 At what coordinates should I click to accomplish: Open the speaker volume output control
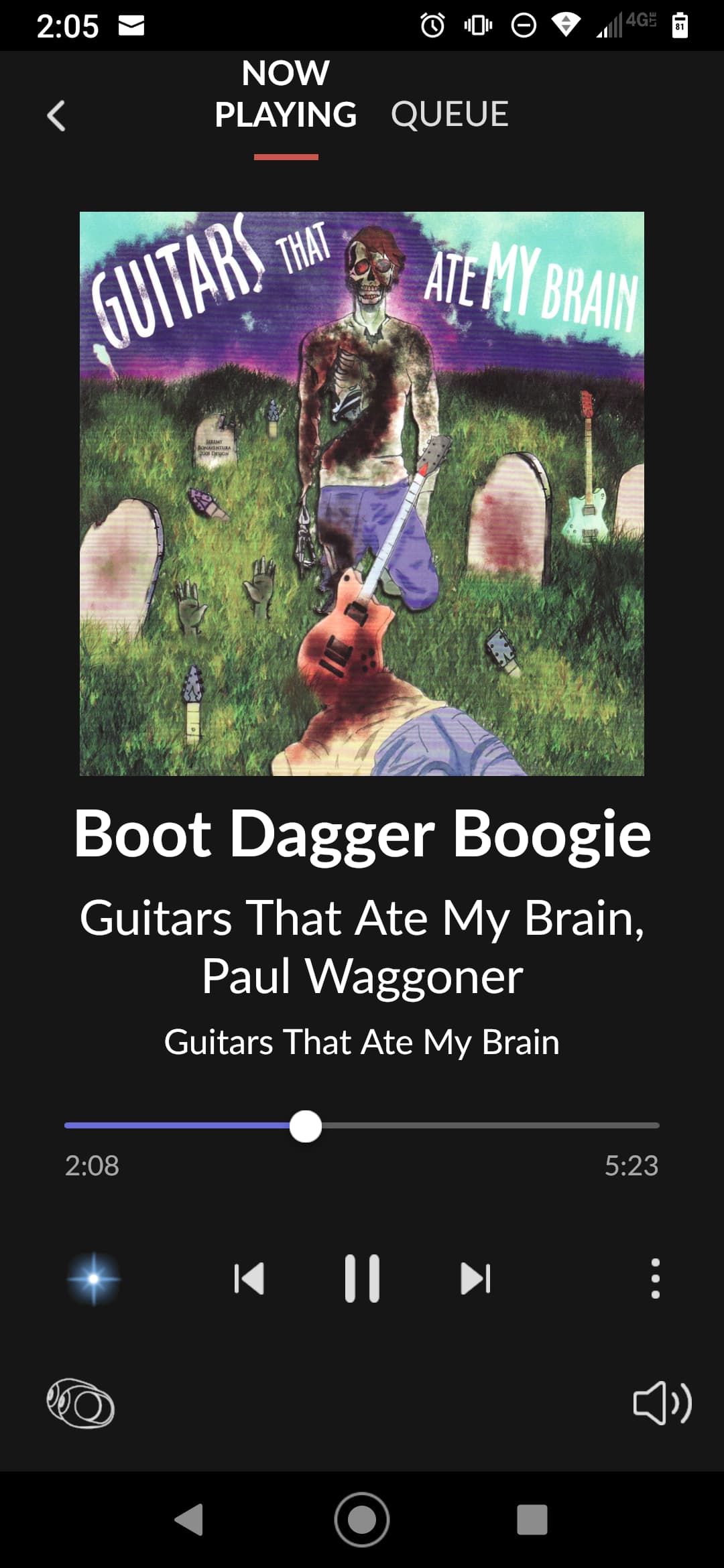662,1402
